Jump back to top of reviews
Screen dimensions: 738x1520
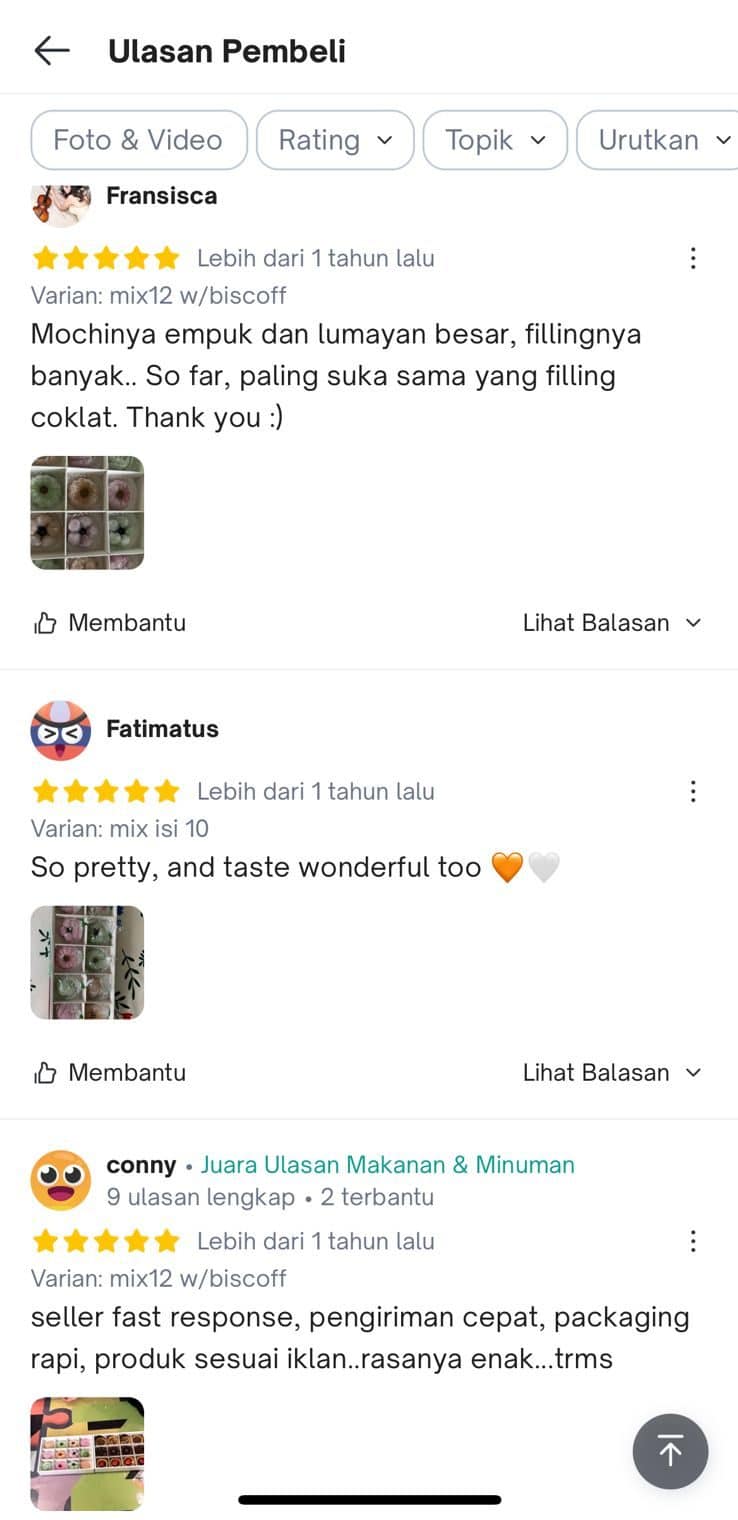(670, 1452)
